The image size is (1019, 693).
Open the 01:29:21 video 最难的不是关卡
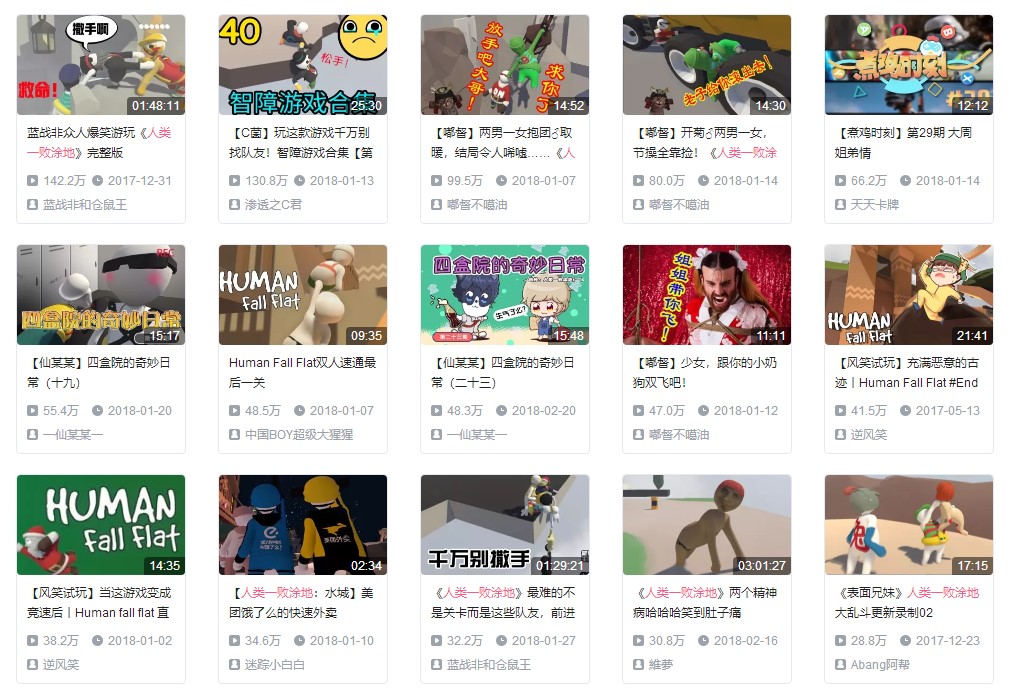click(x=505, y=526)
